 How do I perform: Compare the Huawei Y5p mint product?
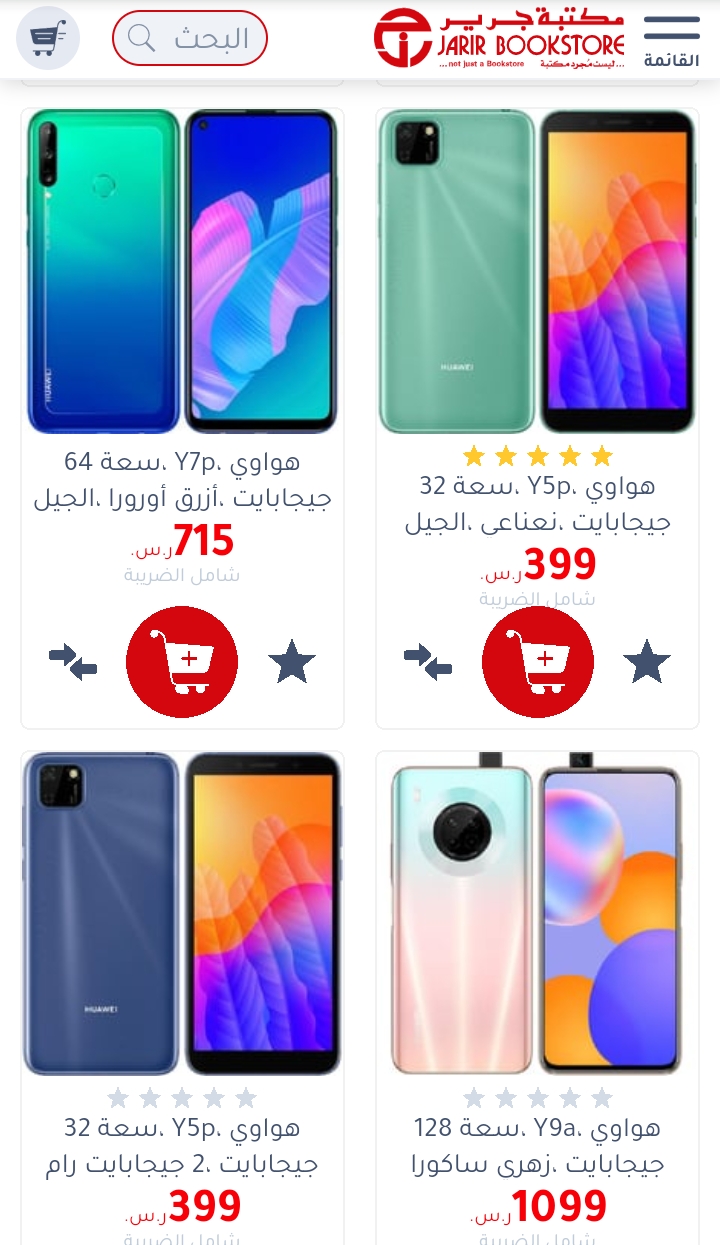428,662
